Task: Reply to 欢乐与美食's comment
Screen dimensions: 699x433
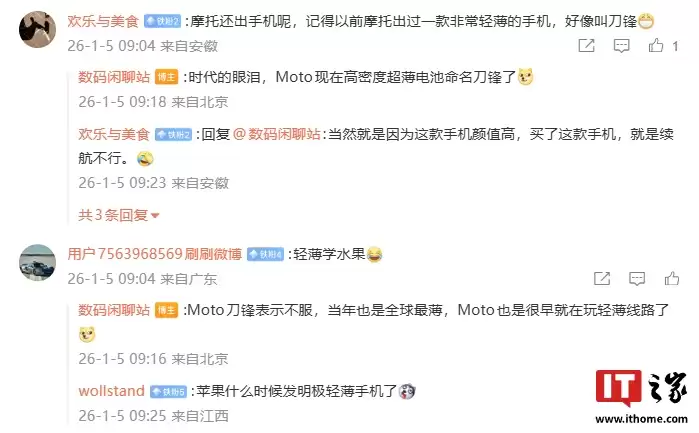Action: point(621,45)
